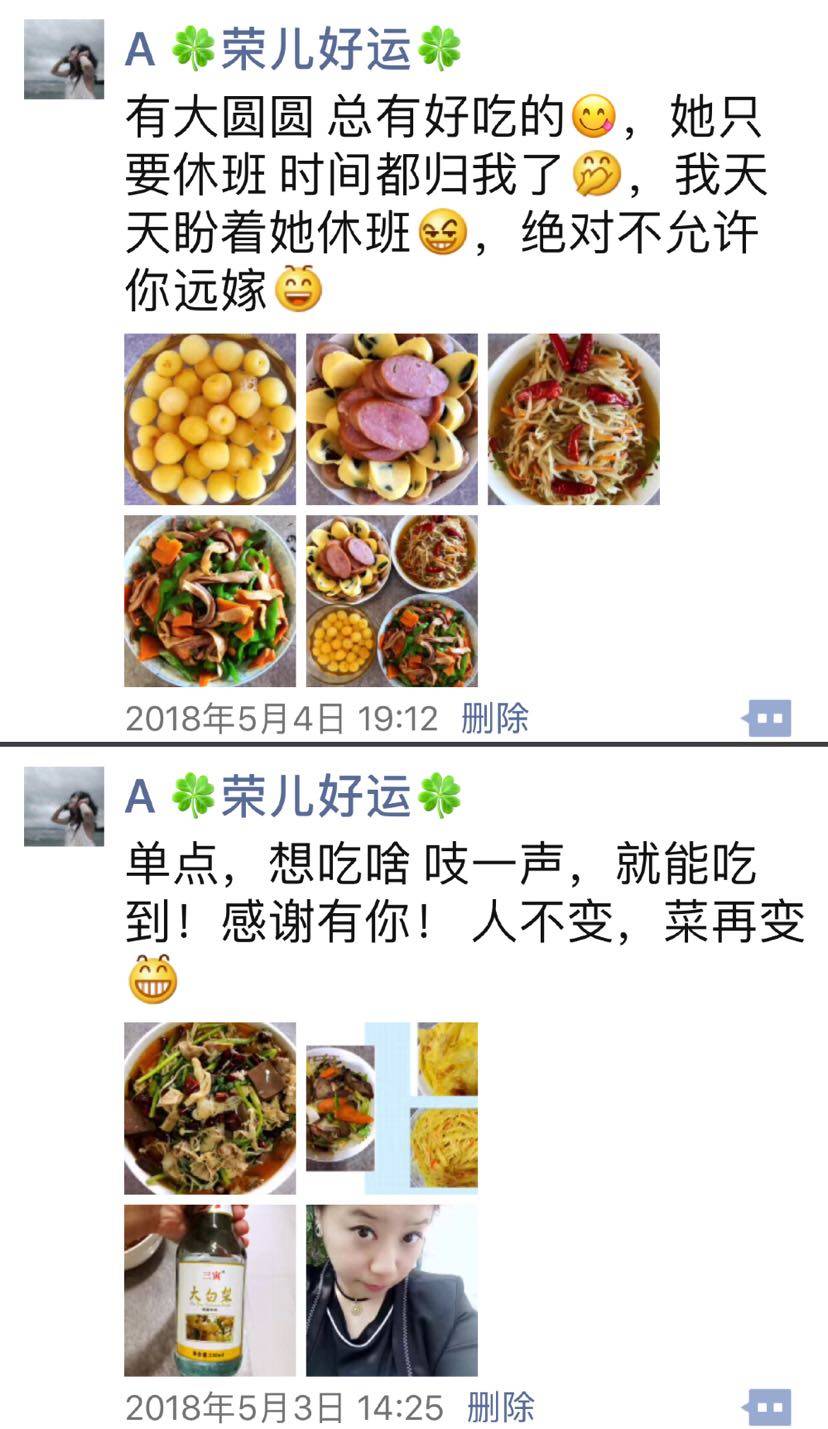Open the shredded potato with chili photo
Viewport: 828px width, 1429px height.
point(574,419)
